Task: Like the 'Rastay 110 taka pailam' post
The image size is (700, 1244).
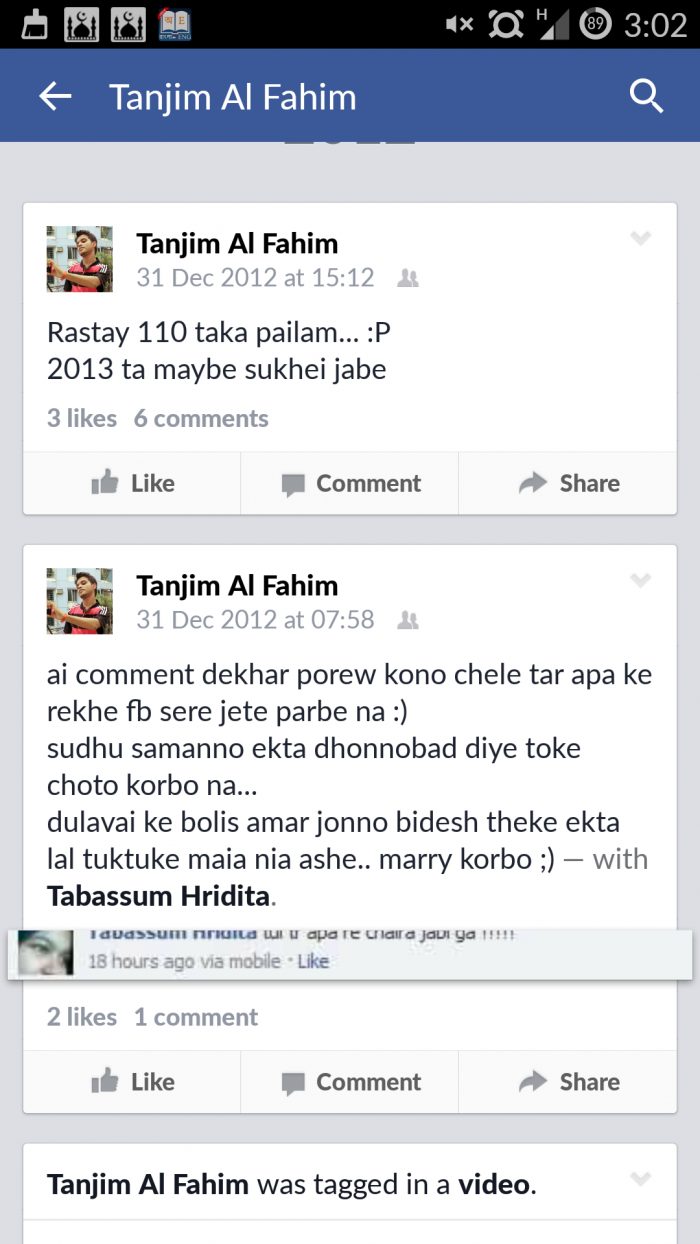Action: pos(132,483)
